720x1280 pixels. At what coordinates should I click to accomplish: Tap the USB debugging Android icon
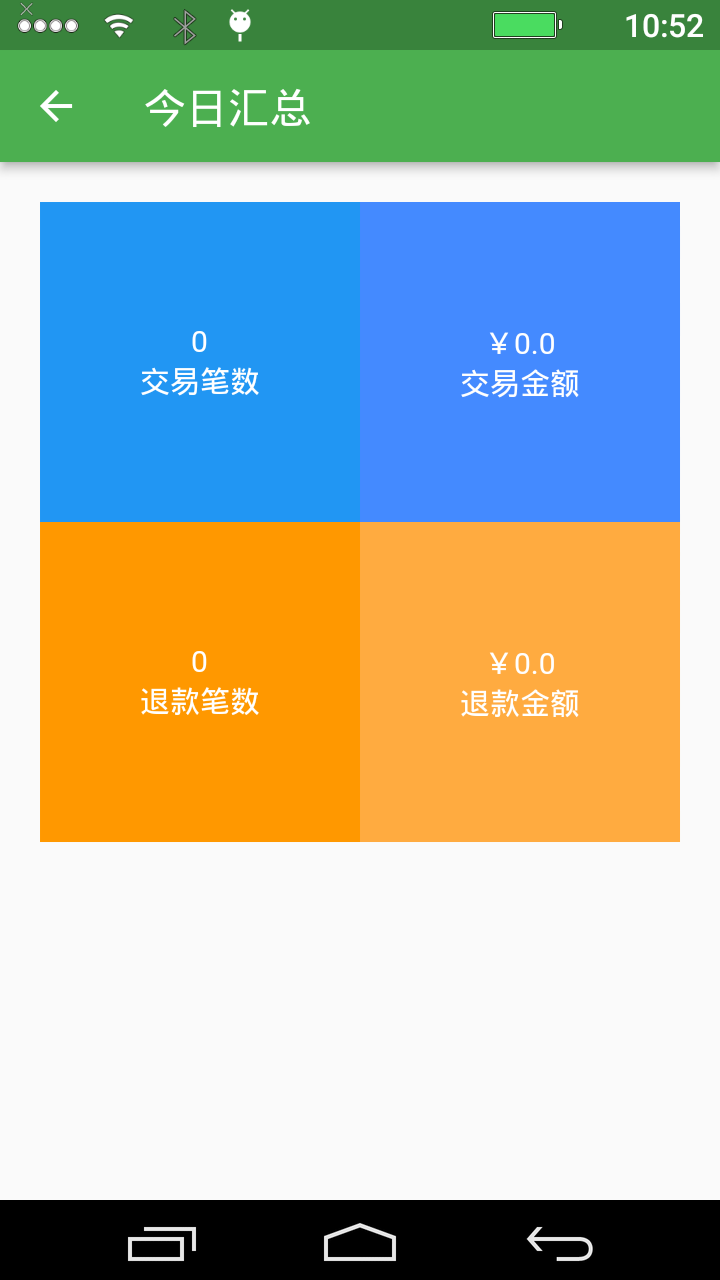[x=240, y=23]
